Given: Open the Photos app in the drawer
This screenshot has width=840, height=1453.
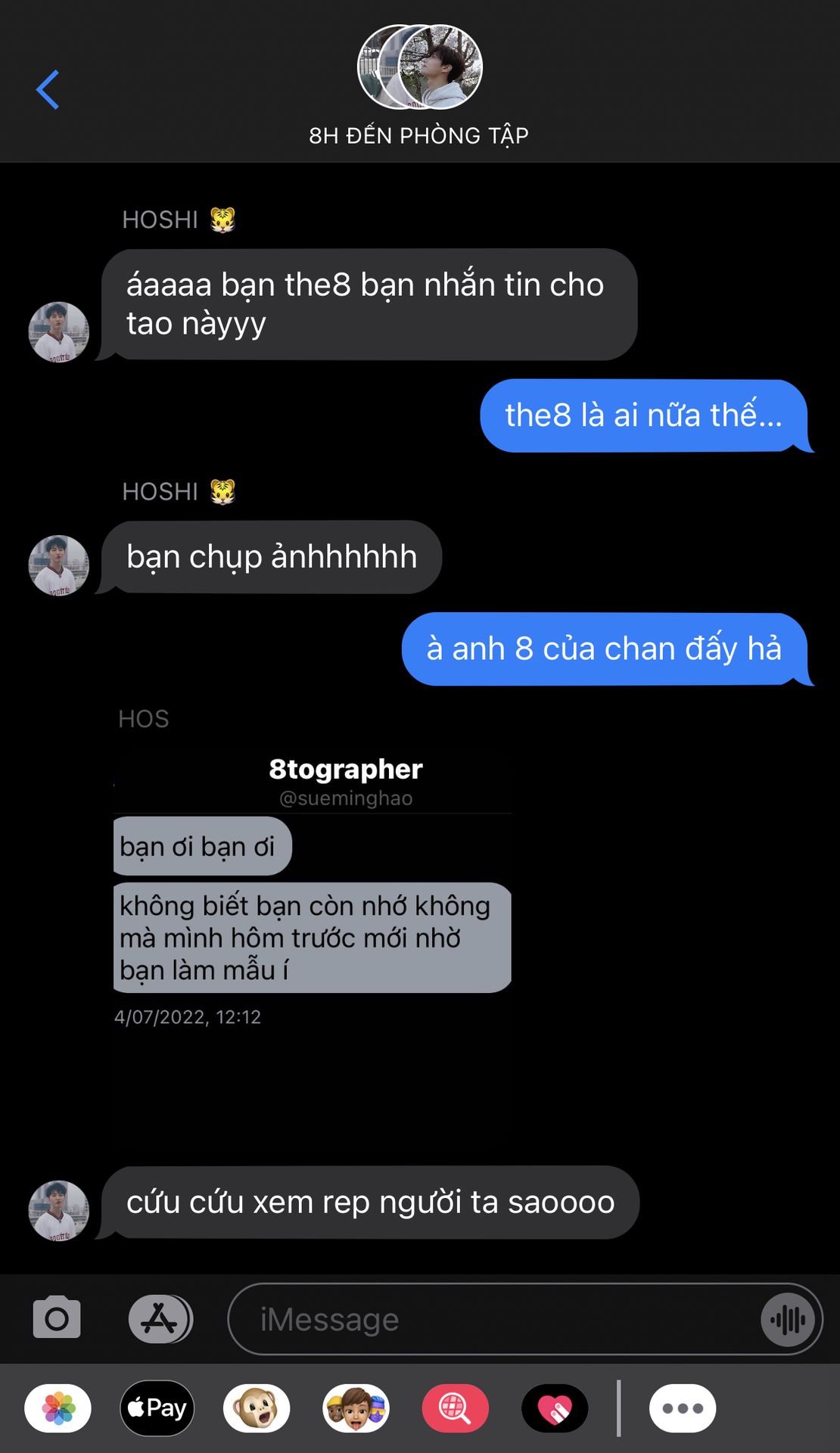Looking at the screenshot, I should 58,1408.
